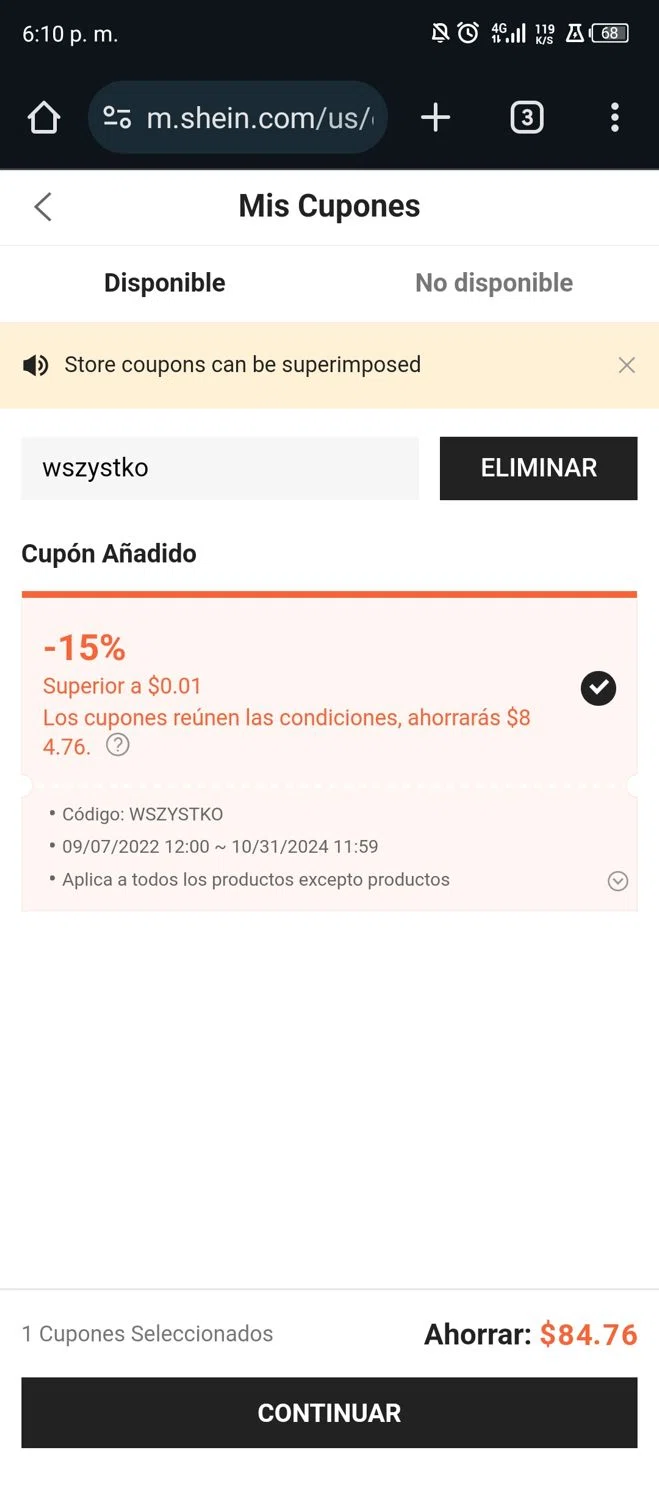
Task: Select the Disponible tab
Action: pyautogui.click(x=165, y=283)
